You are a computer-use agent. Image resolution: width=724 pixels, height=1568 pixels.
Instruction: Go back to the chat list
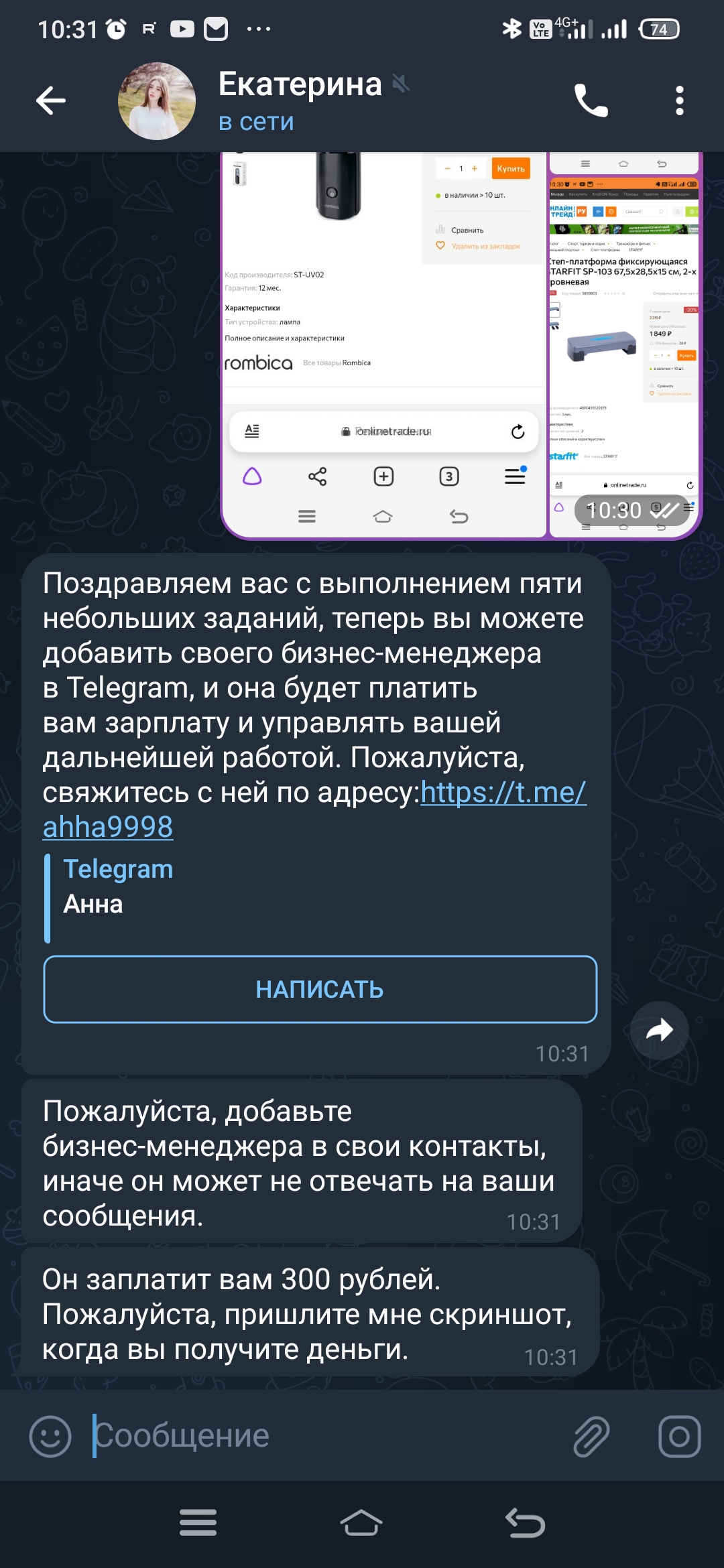click(51, 101)
